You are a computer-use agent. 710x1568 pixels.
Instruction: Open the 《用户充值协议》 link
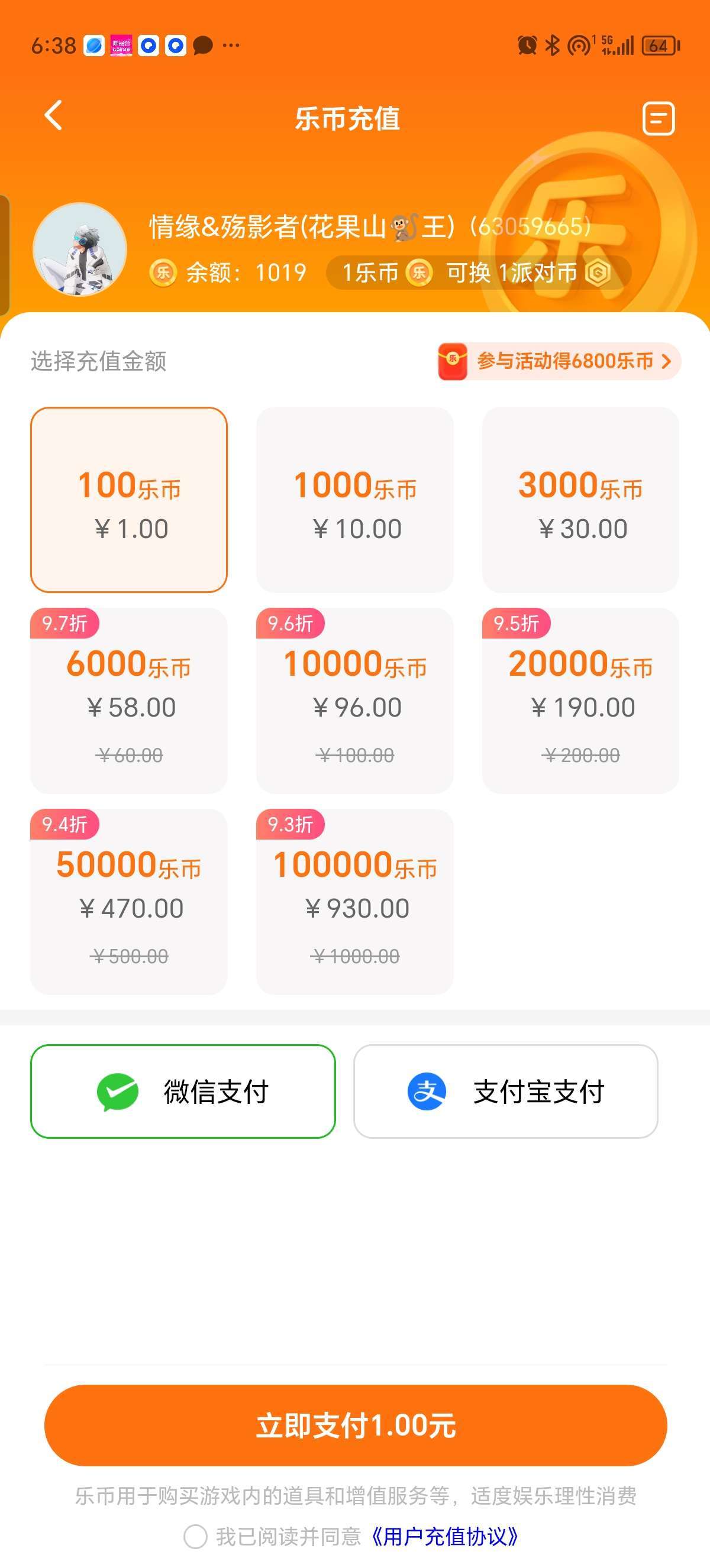point(445,1536)
